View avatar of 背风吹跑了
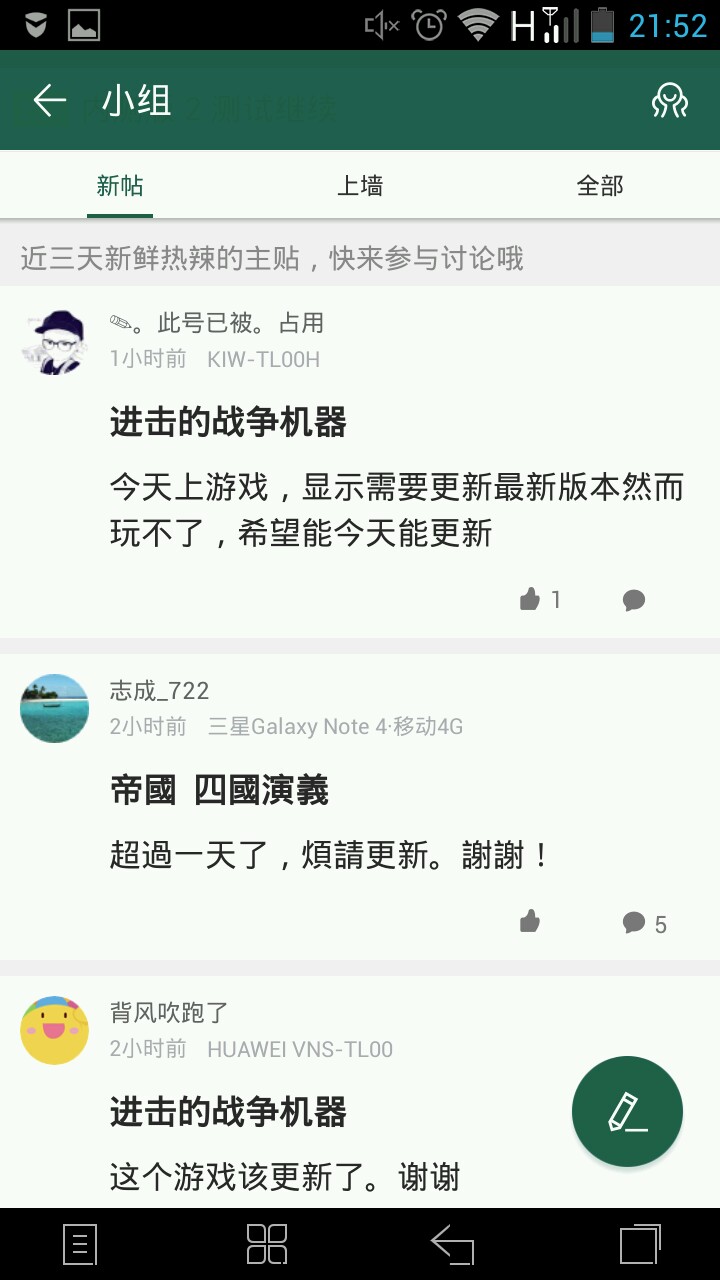This screenshot has width=720, height=1280. (54, 1030)
